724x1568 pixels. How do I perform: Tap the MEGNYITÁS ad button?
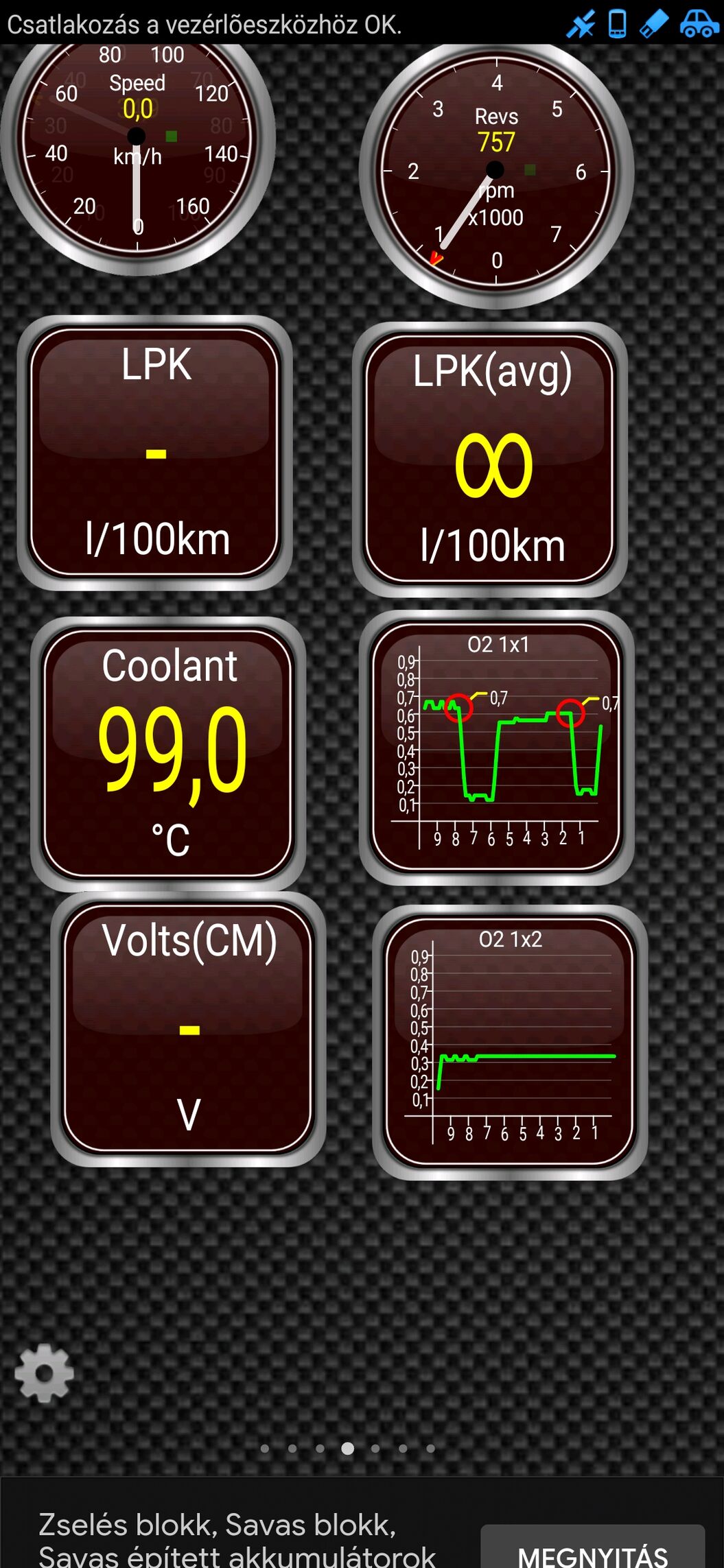592,1550
